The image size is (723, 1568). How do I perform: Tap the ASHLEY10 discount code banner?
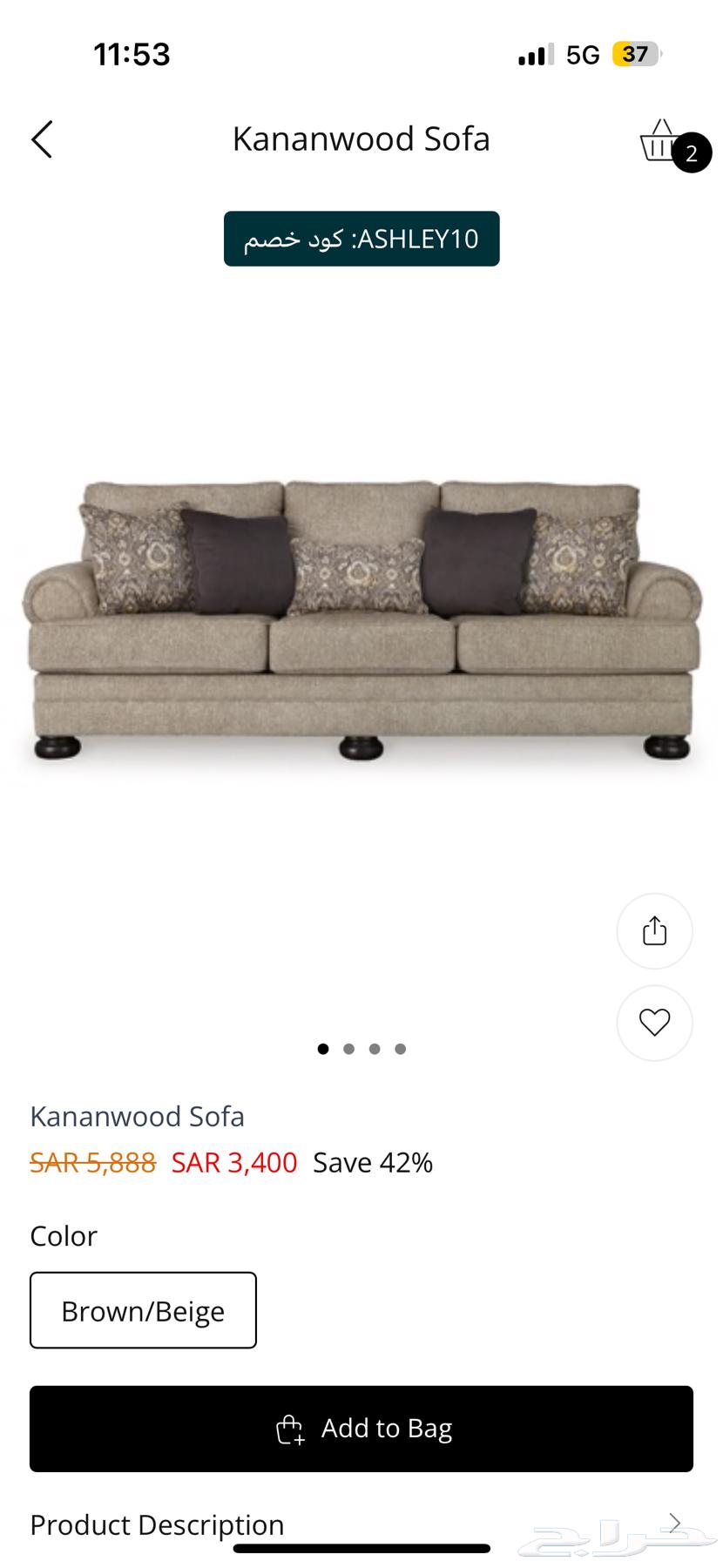[x=361, y=239]
